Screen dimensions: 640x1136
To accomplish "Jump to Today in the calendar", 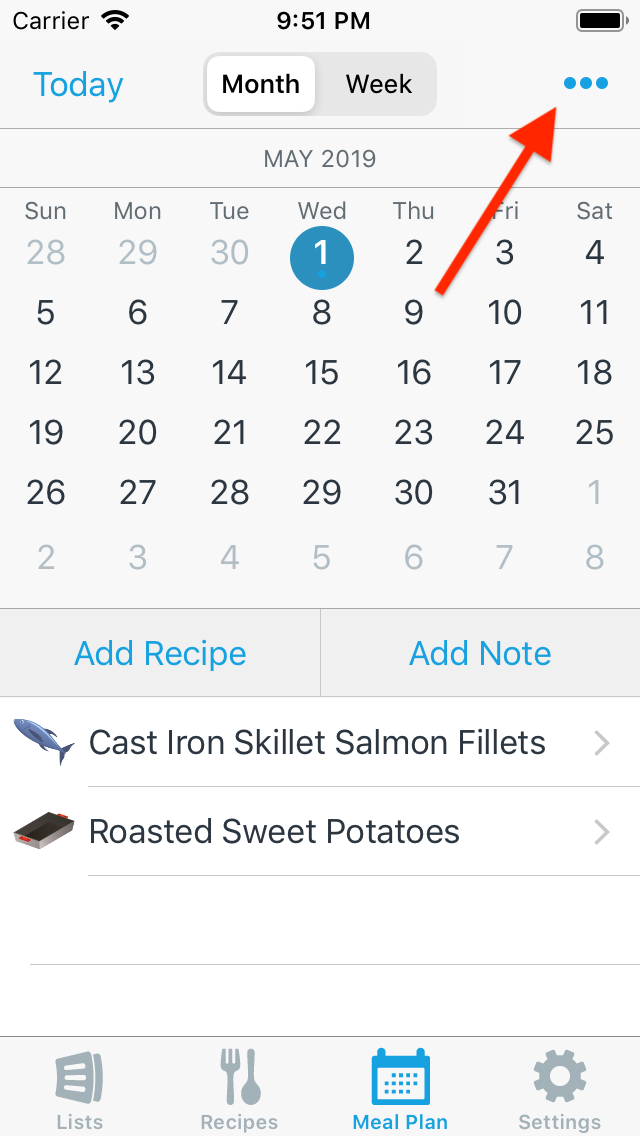I will coord(78,84).
